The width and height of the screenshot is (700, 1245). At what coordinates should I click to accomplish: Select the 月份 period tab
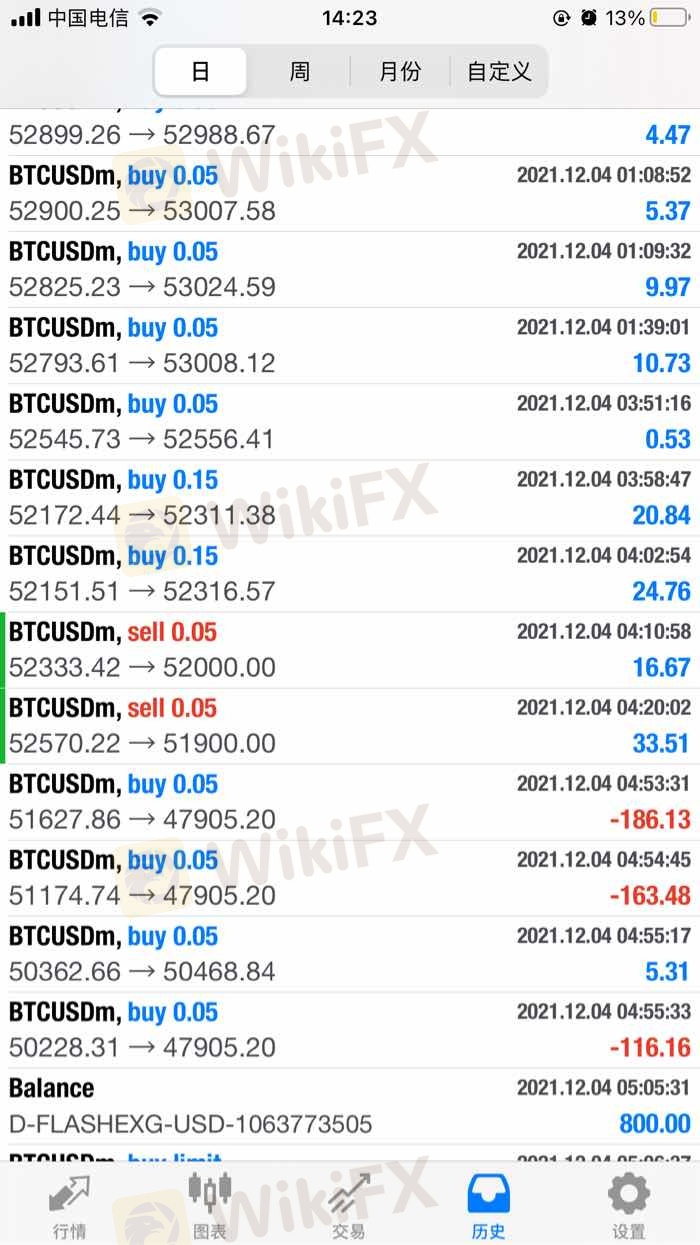coord(400,72)
